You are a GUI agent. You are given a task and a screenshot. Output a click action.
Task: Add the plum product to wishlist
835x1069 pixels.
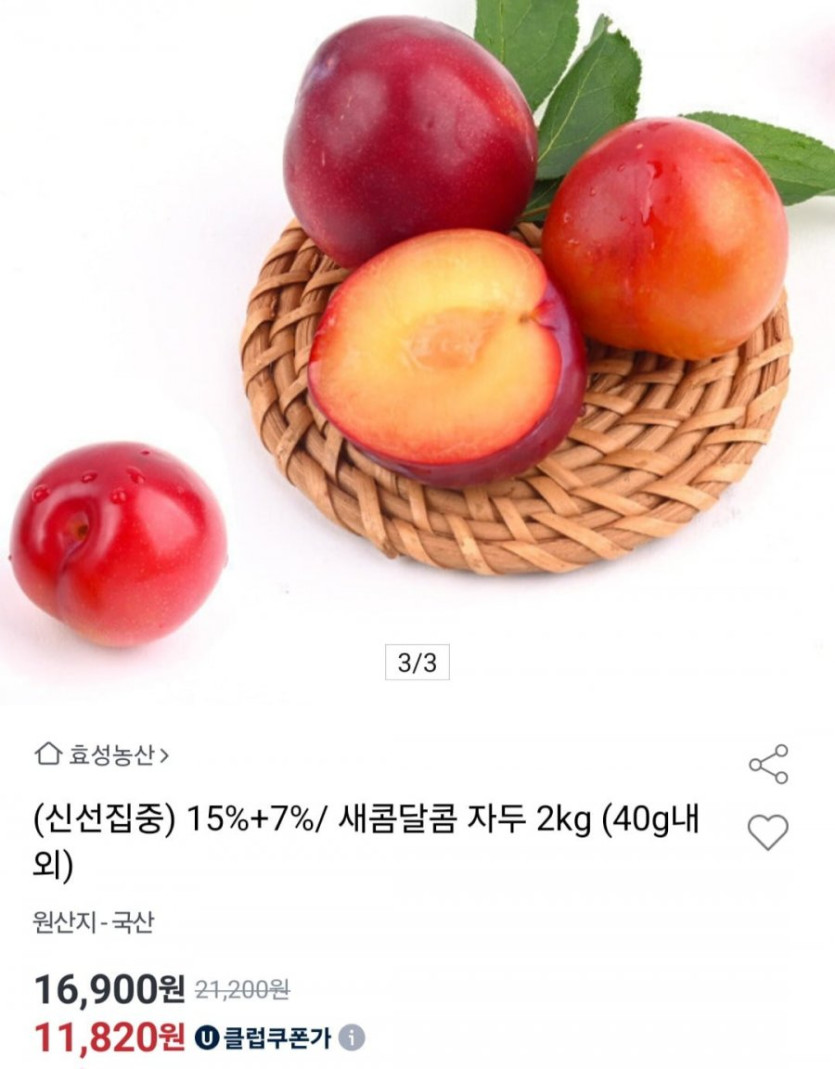pyautogui.click(x=768, y=832)
